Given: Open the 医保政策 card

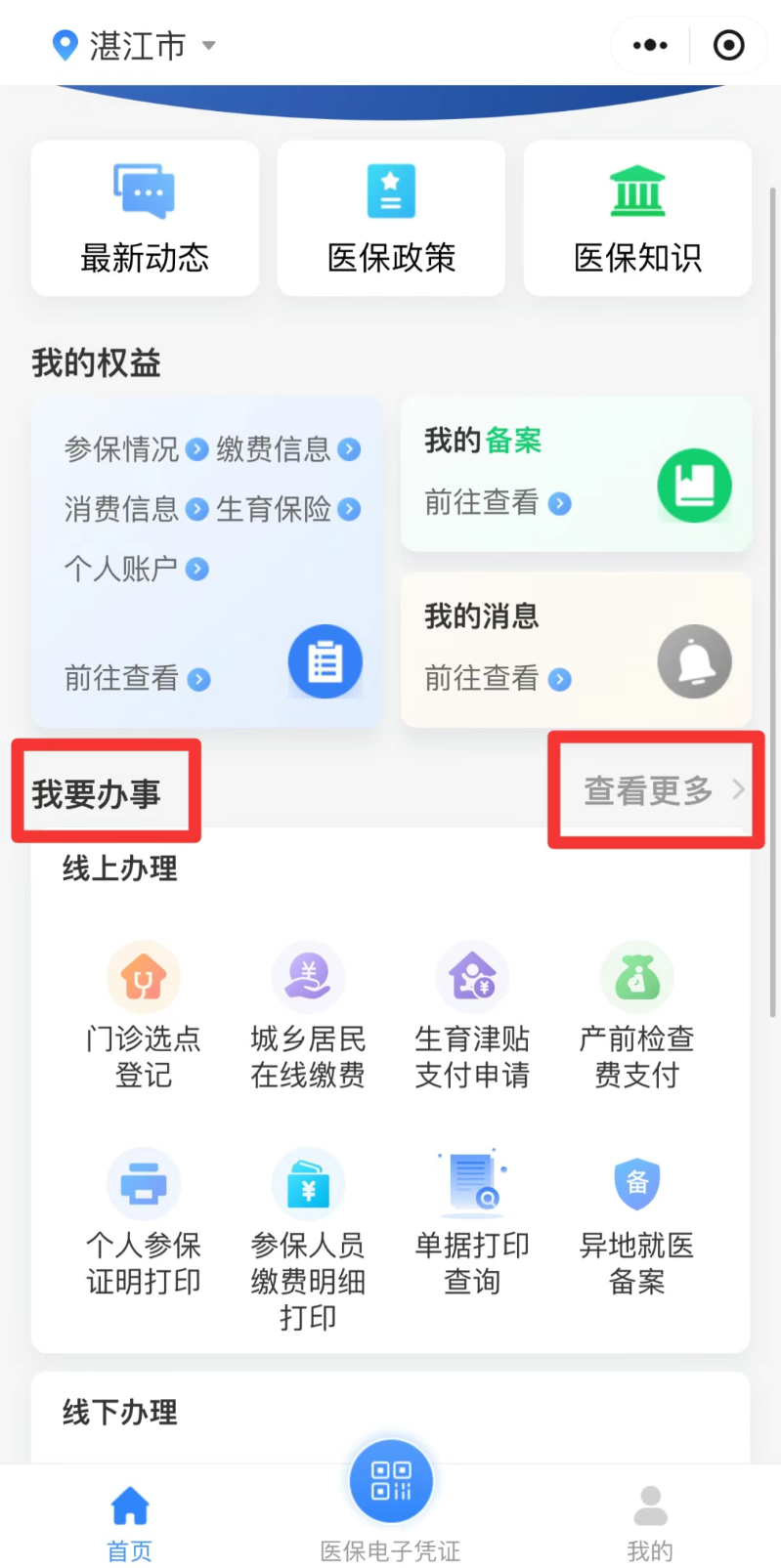Looking at the screenshot, I should tap(391, 219).
